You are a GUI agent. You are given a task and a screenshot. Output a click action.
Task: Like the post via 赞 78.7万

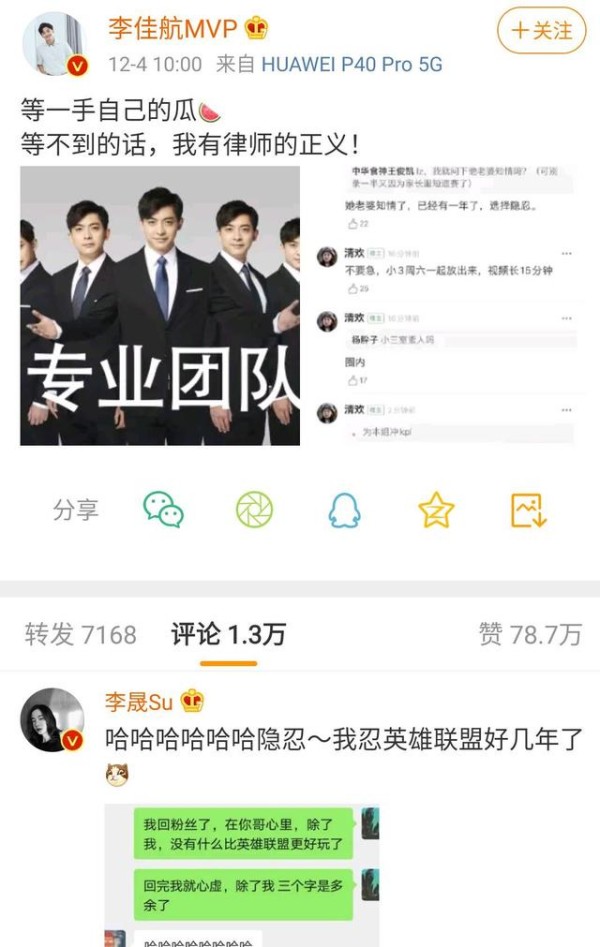coord(530,634)
